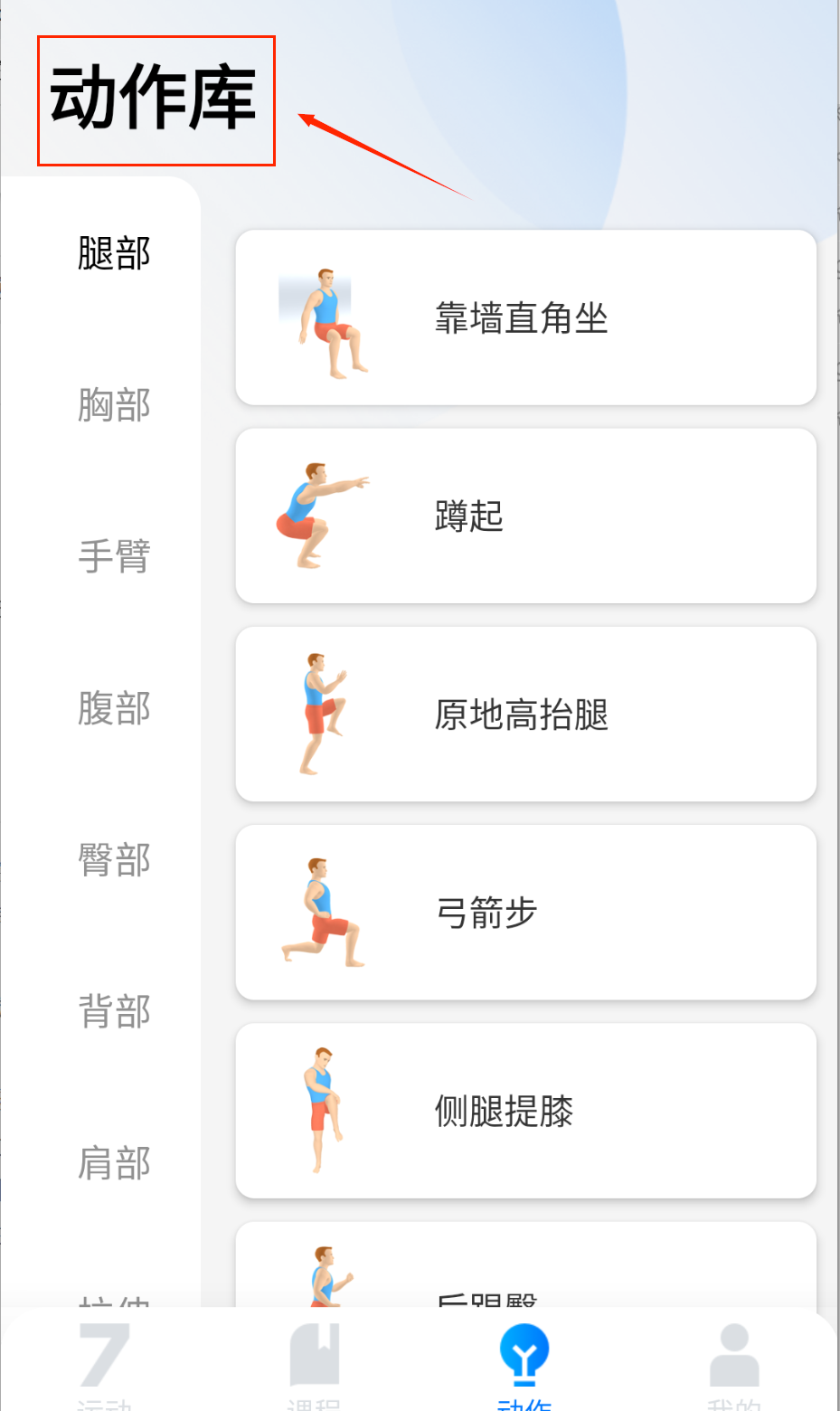Open the 腹部 category

[x=114, y=707]
